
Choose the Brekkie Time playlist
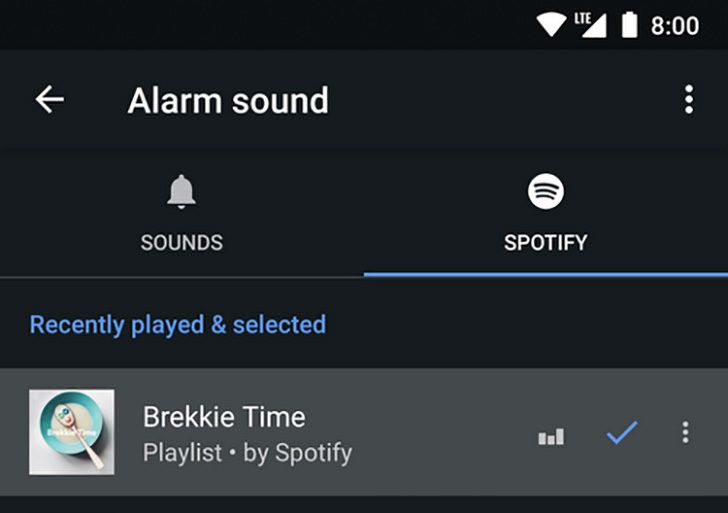pos(247,432)
